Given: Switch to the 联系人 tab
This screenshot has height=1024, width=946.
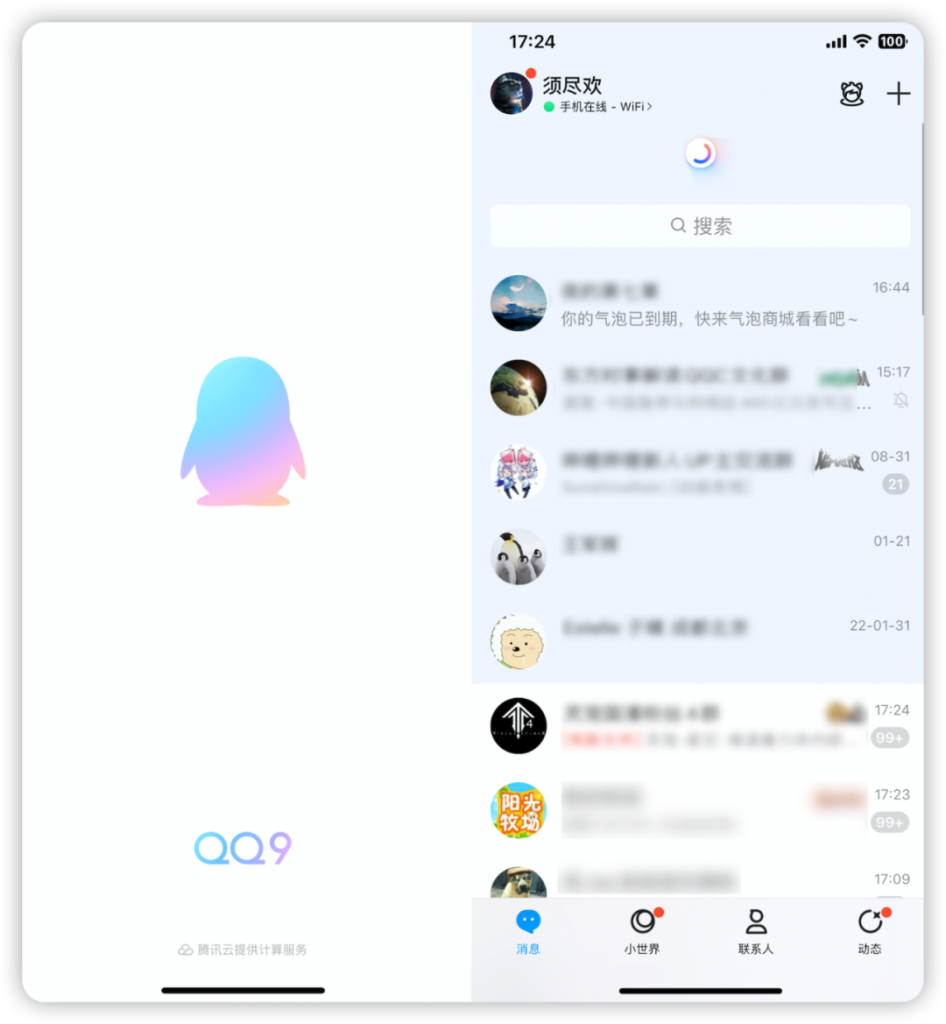Looking at the screenshot, I should click(756, 931).
